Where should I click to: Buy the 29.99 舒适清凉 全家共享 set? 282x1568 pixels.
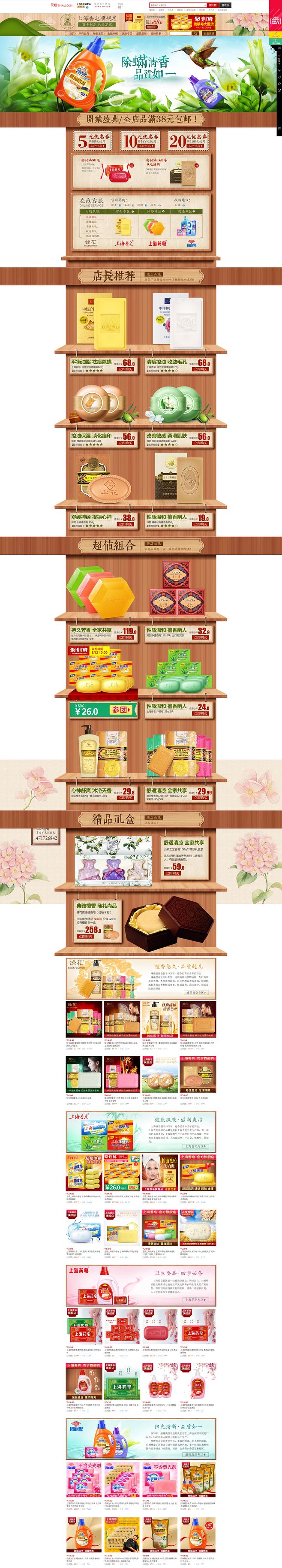[201, 798]
